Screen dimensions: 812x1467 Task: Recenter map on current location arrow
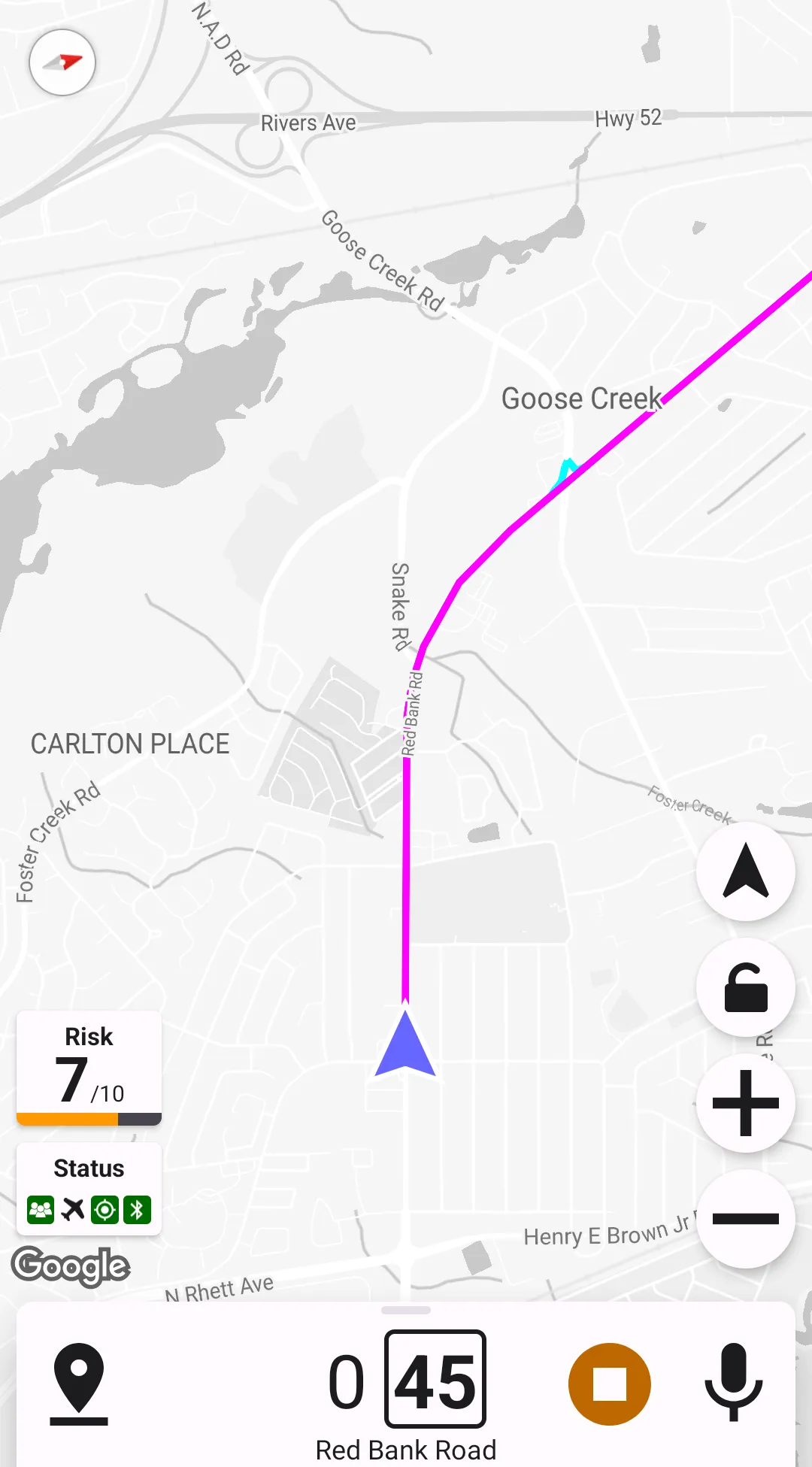pos(745,871)
